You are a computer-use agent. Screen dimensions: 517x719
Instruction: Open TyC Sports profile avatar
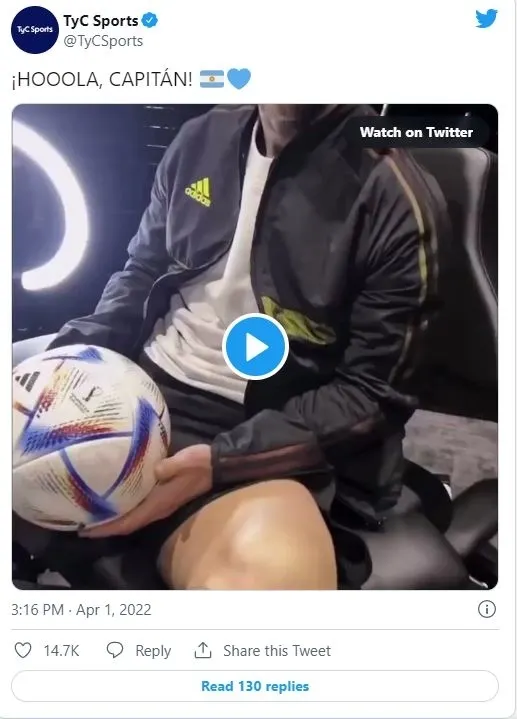coord(35,30)
